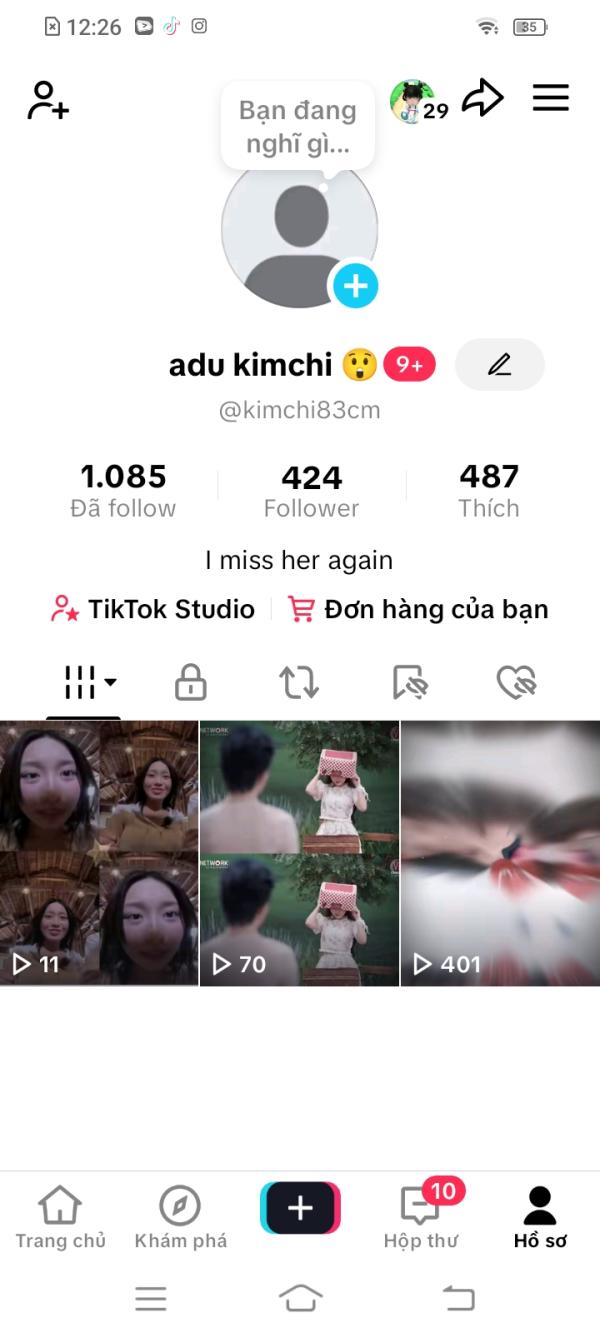Image resolution: width=600 pixels, height=1333 pixels.
Task: Share this profile via the arrow icon
Action: [x=482, y=99]
